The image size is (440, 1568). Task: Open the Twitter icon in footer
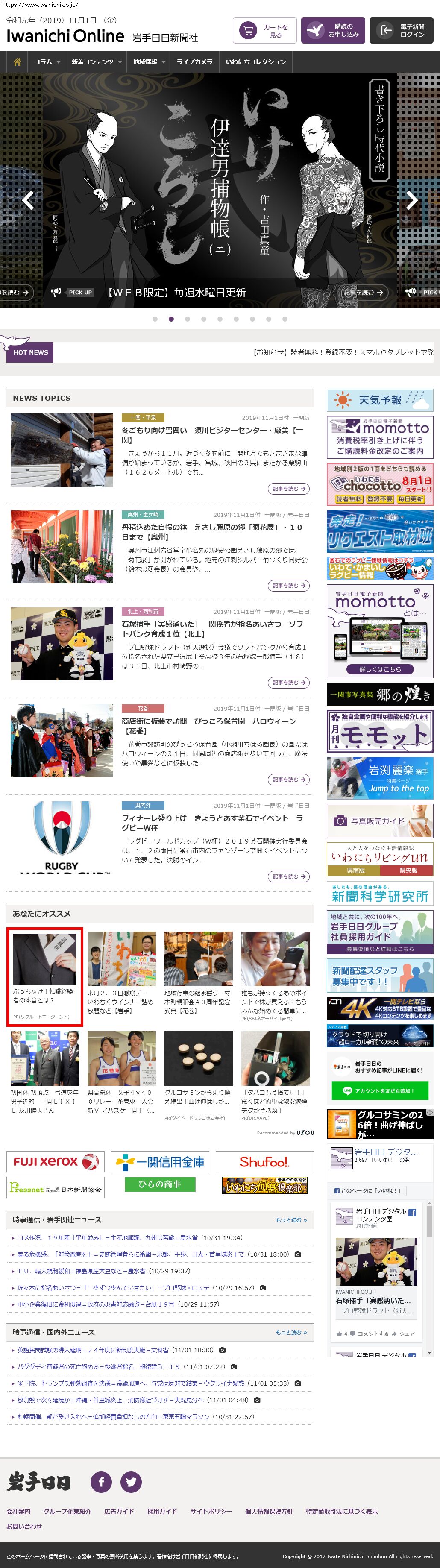point(131,1482)
